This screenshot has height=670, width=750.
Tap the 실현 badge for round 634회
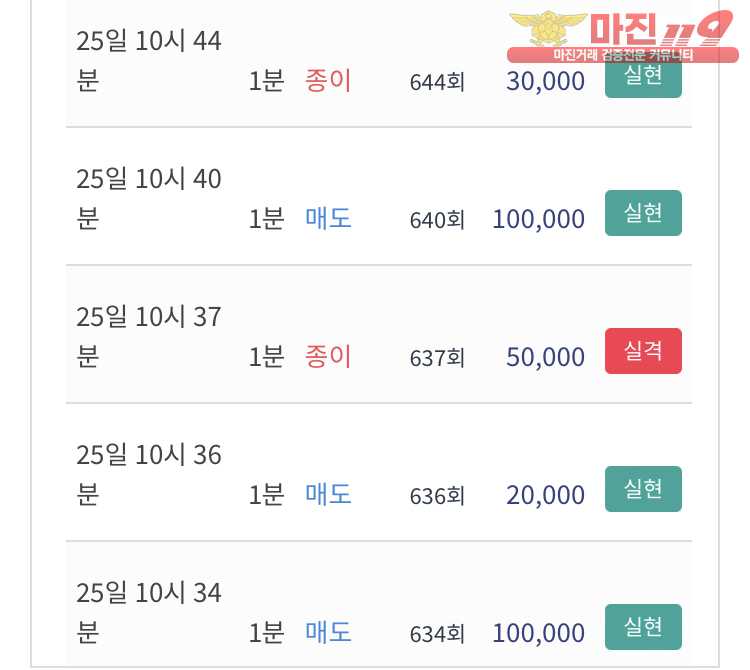(643, 627)
